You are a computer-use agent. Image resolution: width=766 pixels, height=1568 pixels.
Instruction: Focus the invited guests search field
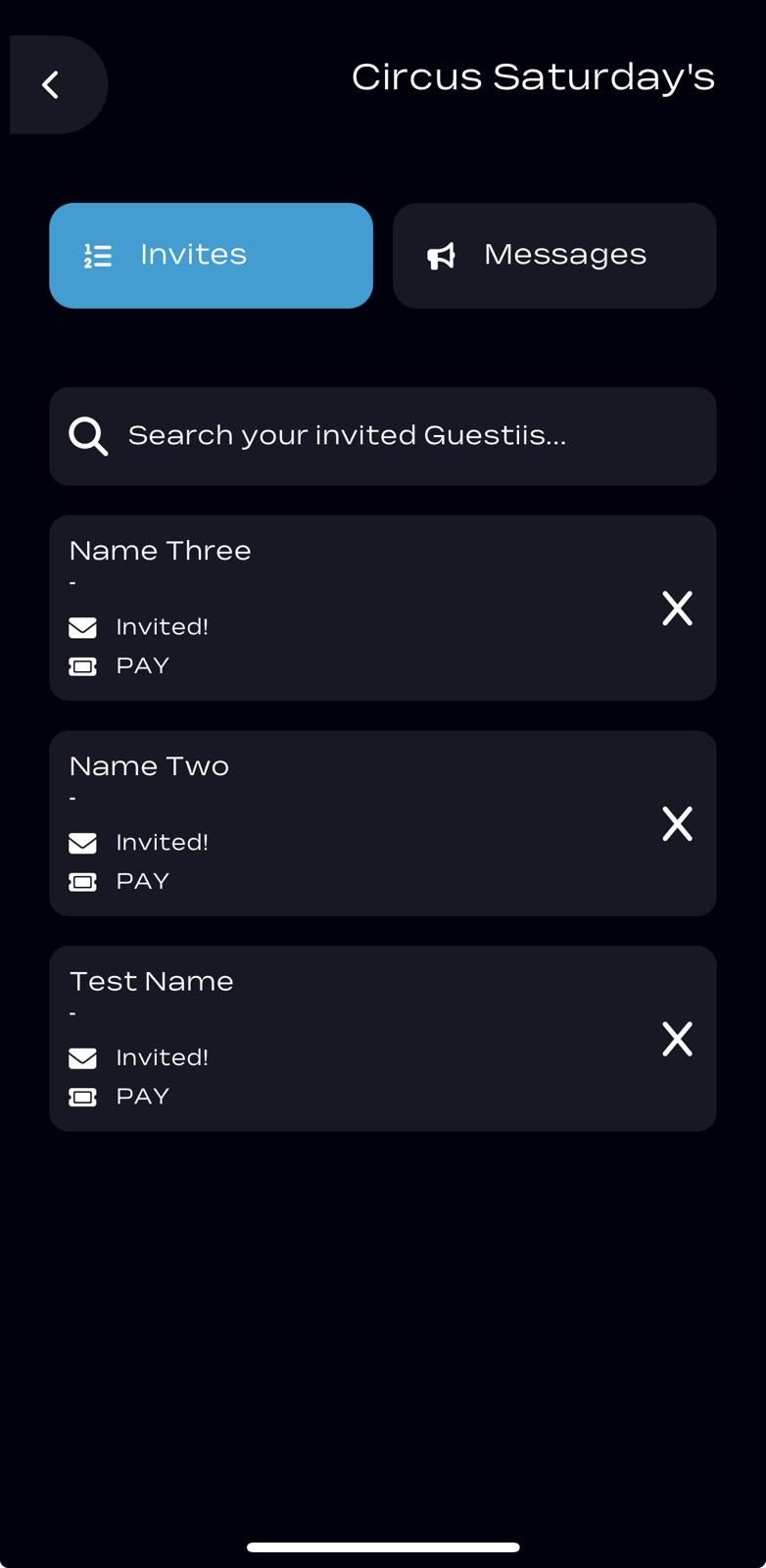[382, 436]
